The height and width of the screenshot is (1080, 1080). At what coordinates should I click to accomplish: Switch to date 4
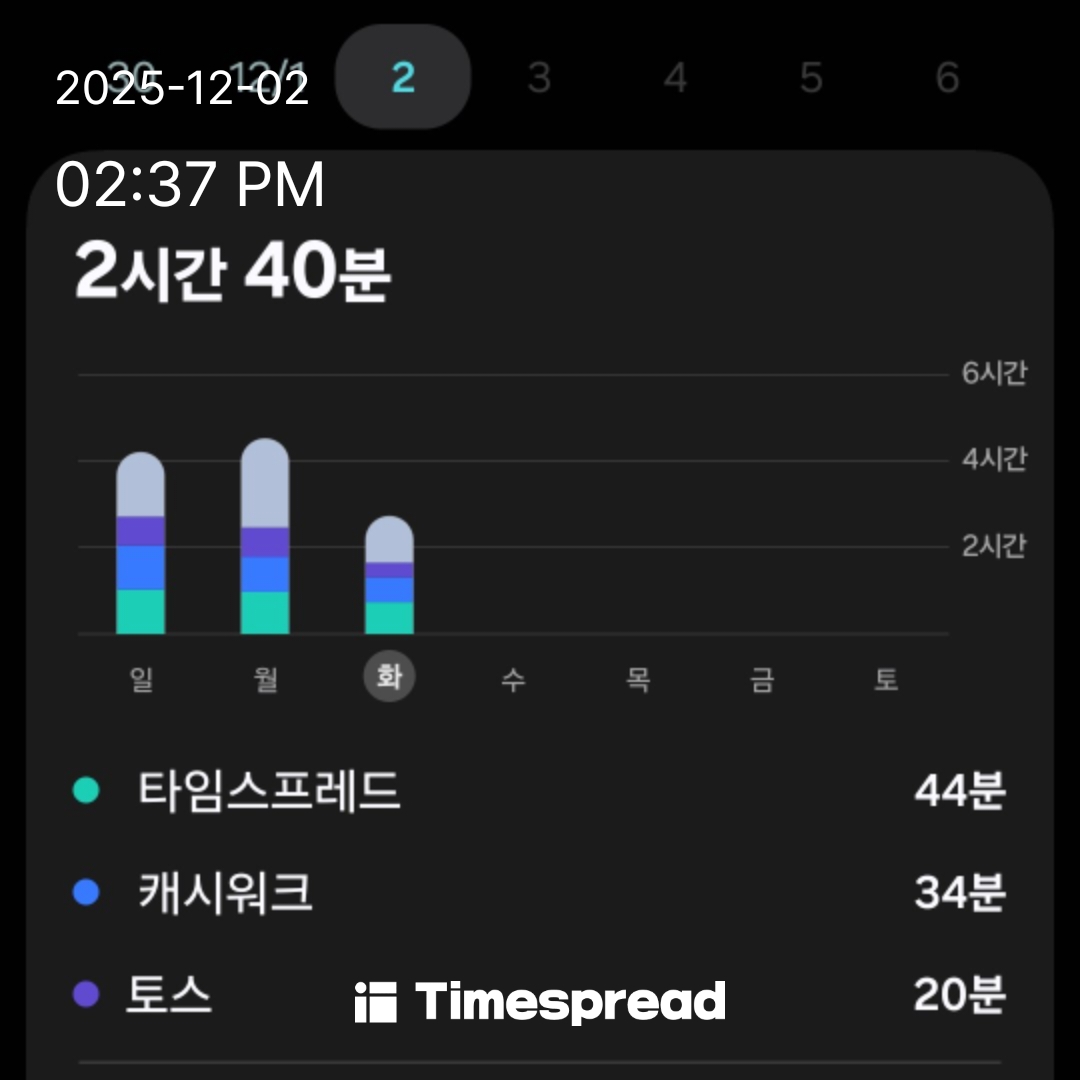tap(676, 77)
